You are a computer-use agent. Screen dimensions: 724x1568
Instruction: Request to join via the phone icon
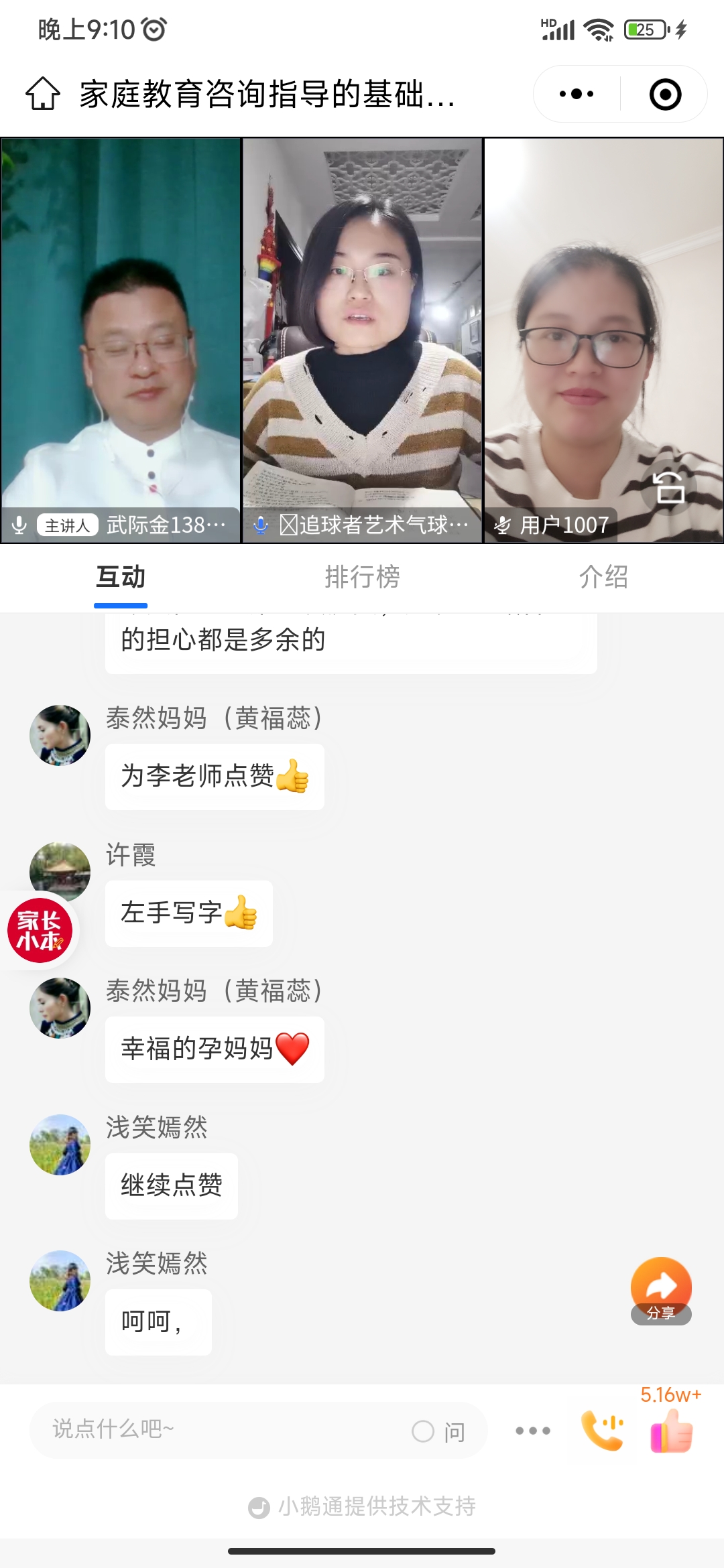tap(602, 1430)
